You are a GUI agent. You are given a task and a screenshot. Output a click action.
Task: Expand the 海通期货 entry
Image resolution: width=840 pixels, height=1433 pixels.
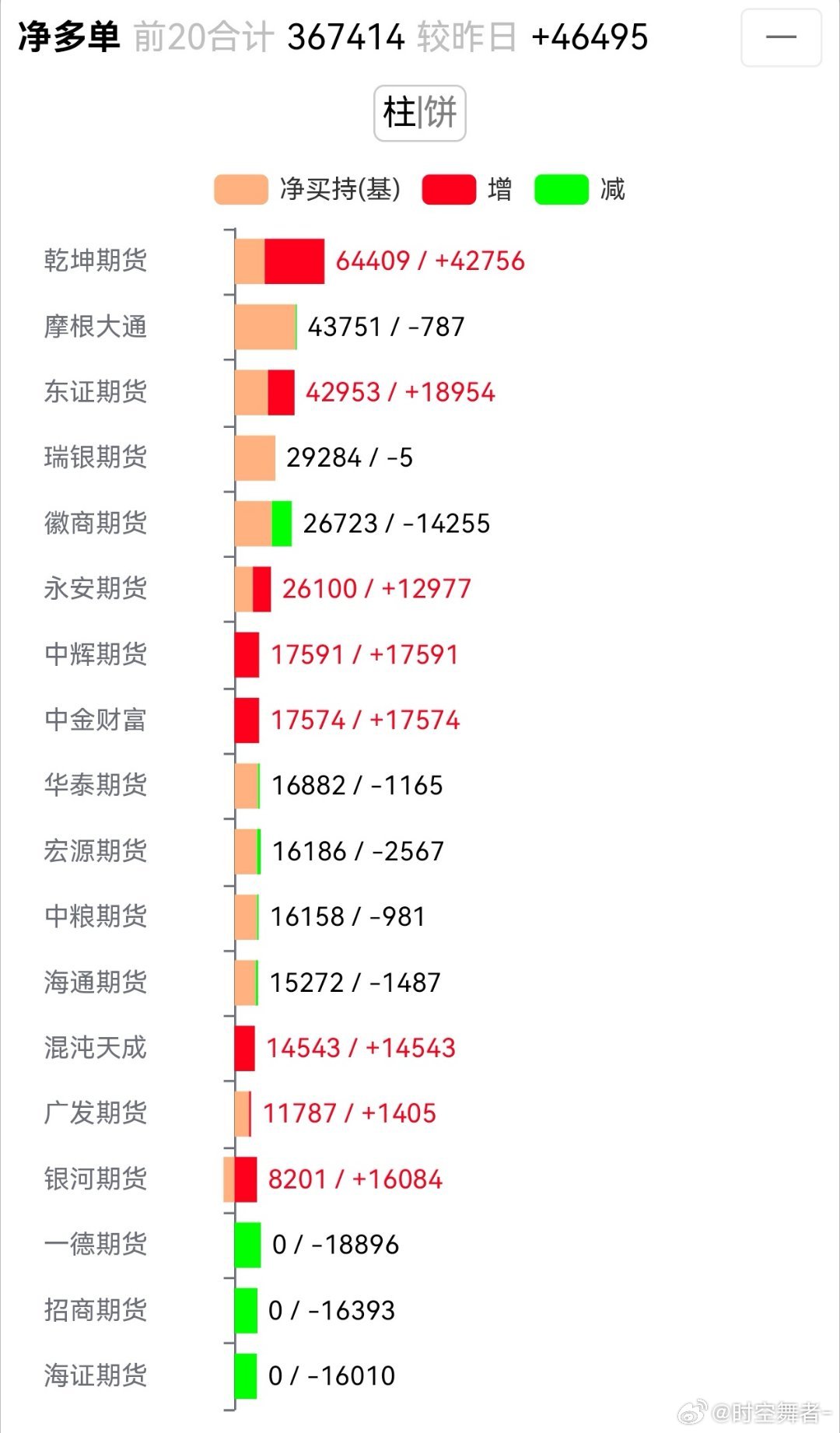[93, 982]
